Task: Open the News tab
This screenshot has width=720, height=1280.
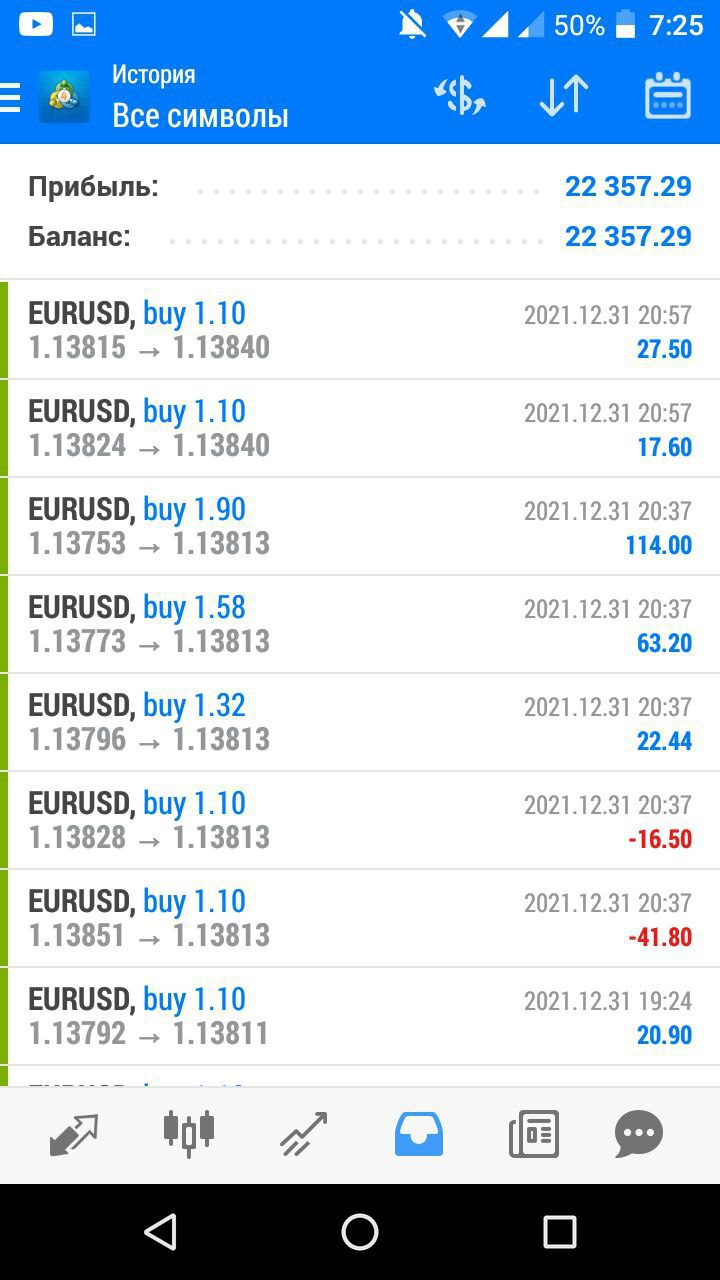Action: tap(534, 1135)
